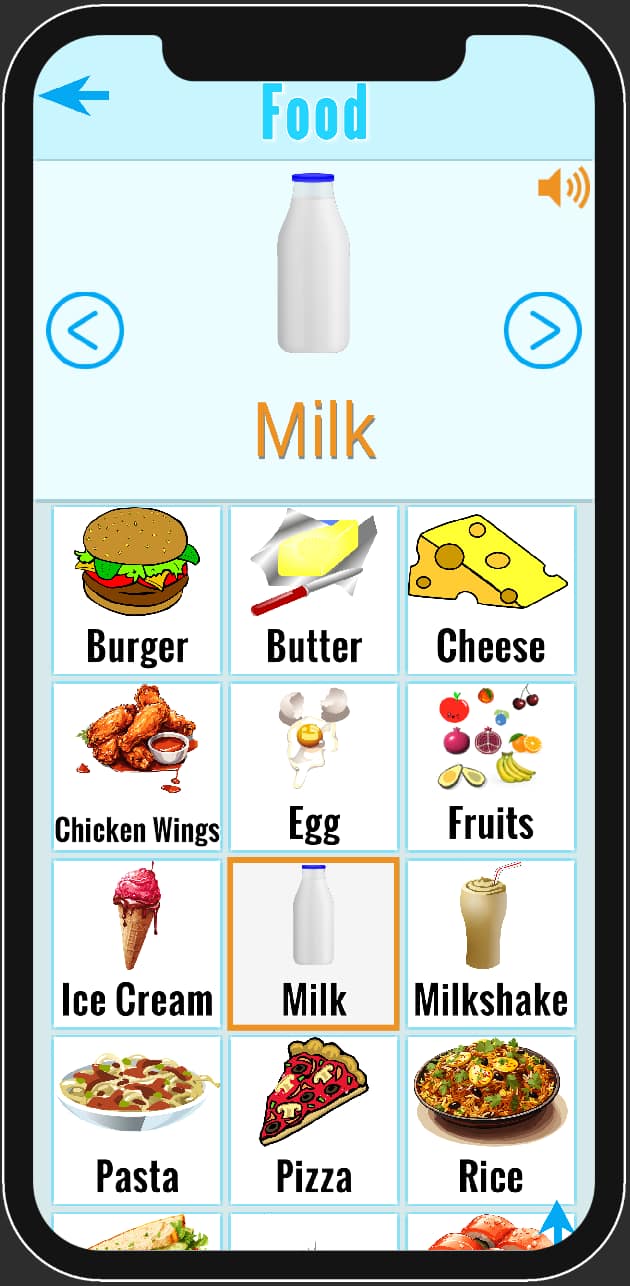Screen dimensions: 630x1286
Task: Select the Burger tile
Action: (137, 590)
